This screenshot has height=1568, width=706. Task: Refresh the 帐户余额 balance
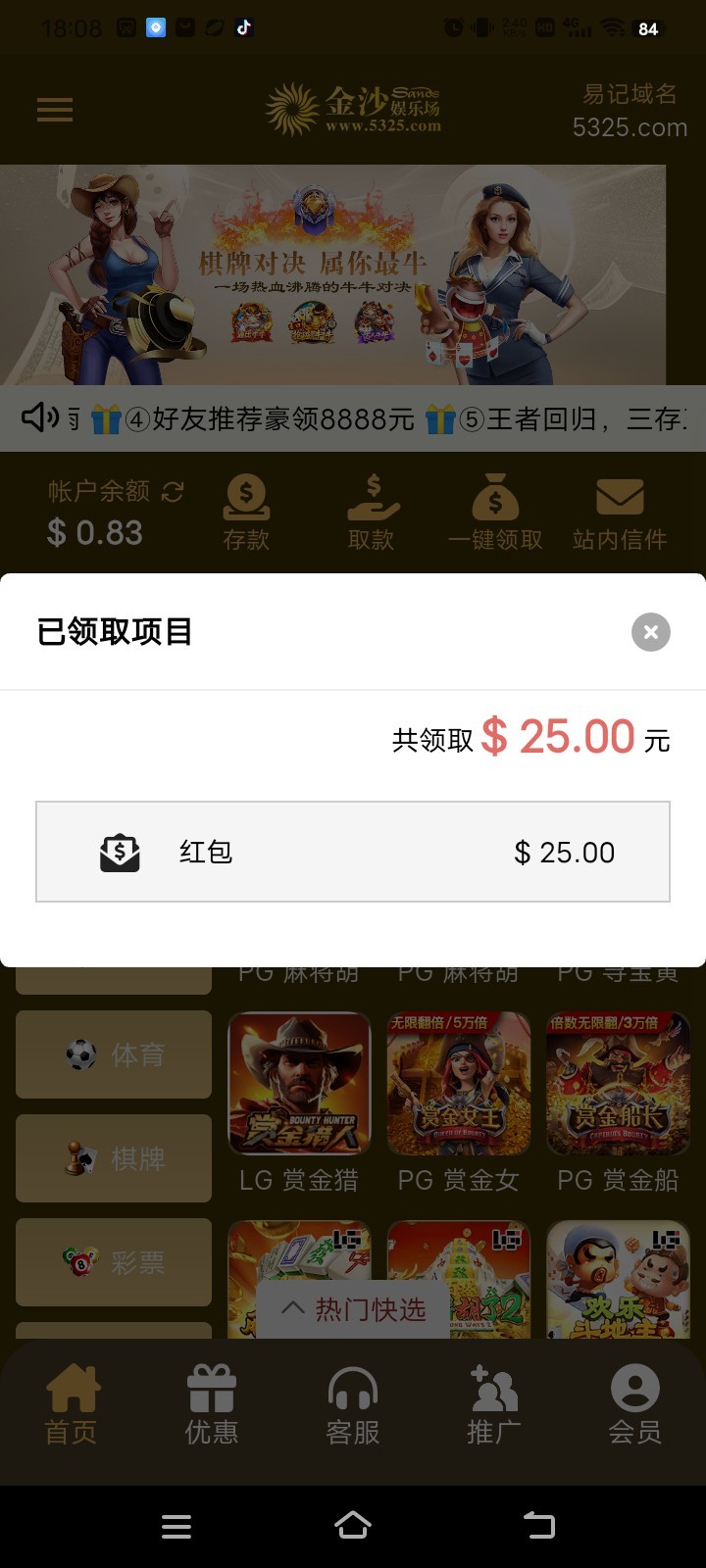click(174, 492)
